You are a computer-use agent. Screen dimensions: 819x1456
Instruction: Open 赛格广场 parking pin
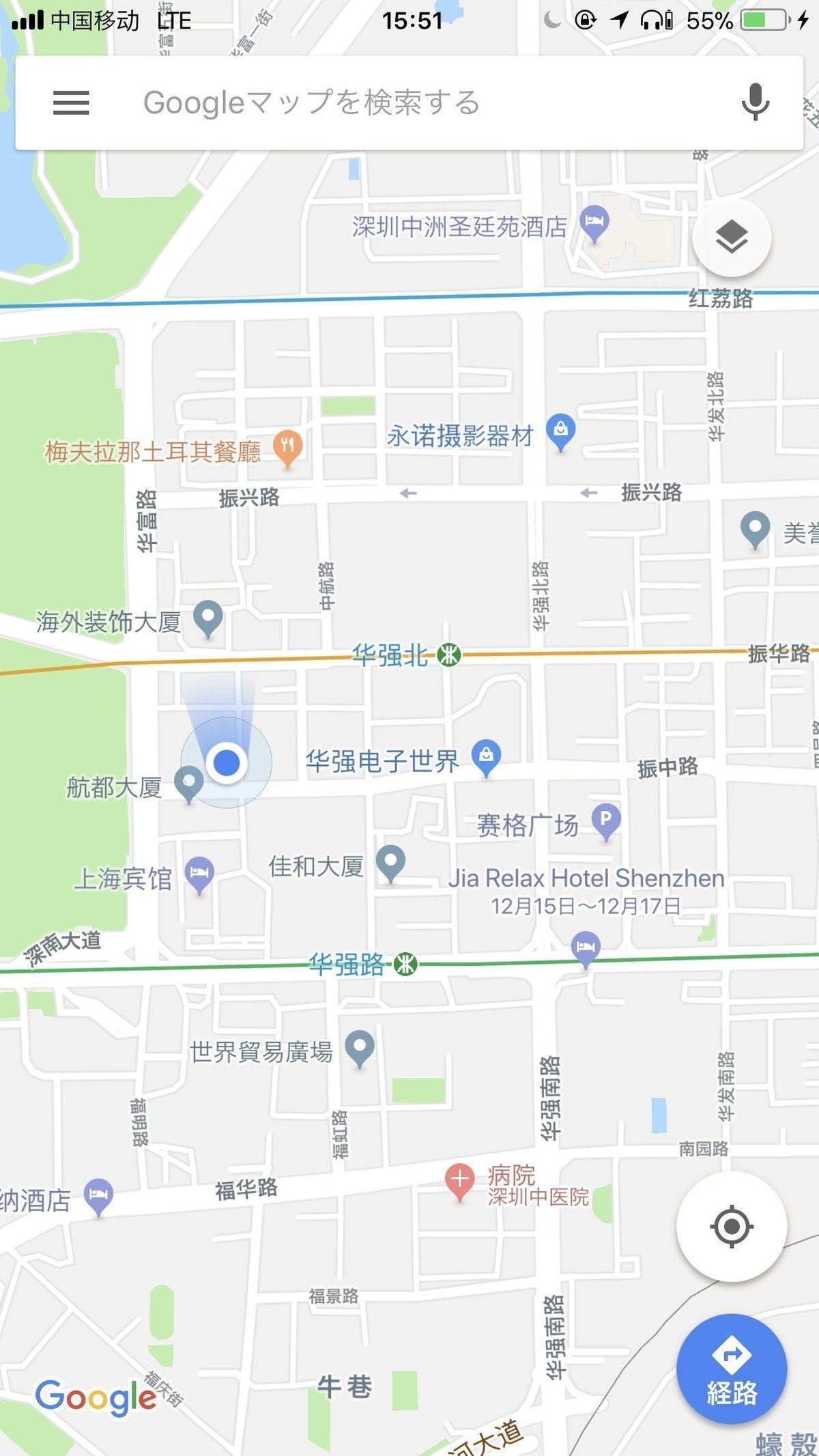606,822
